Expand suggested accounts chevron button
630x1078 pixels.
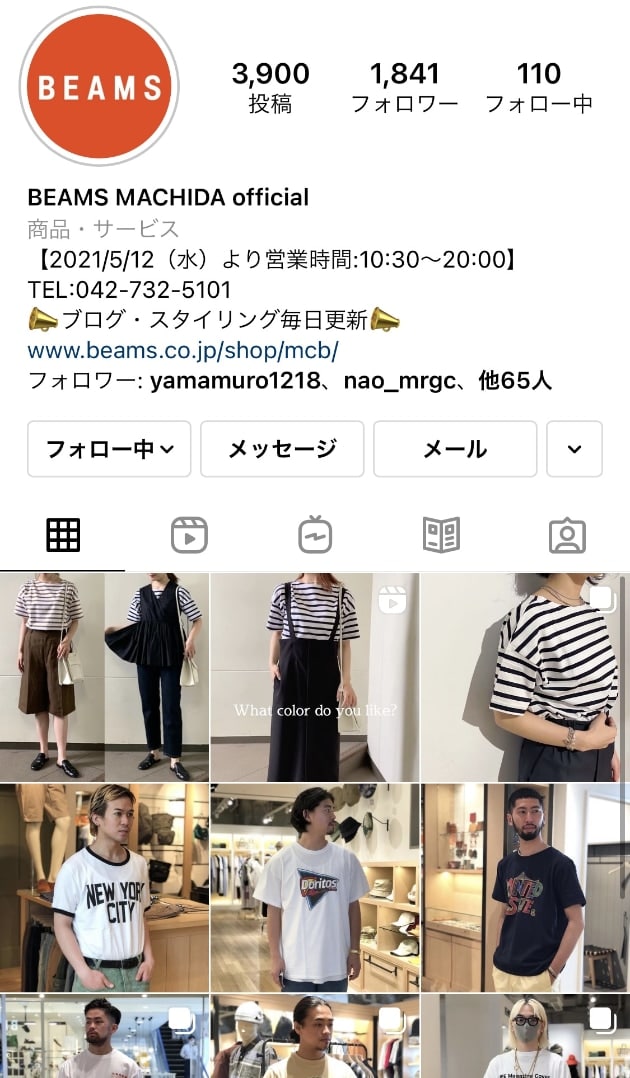tap(574, 449)
